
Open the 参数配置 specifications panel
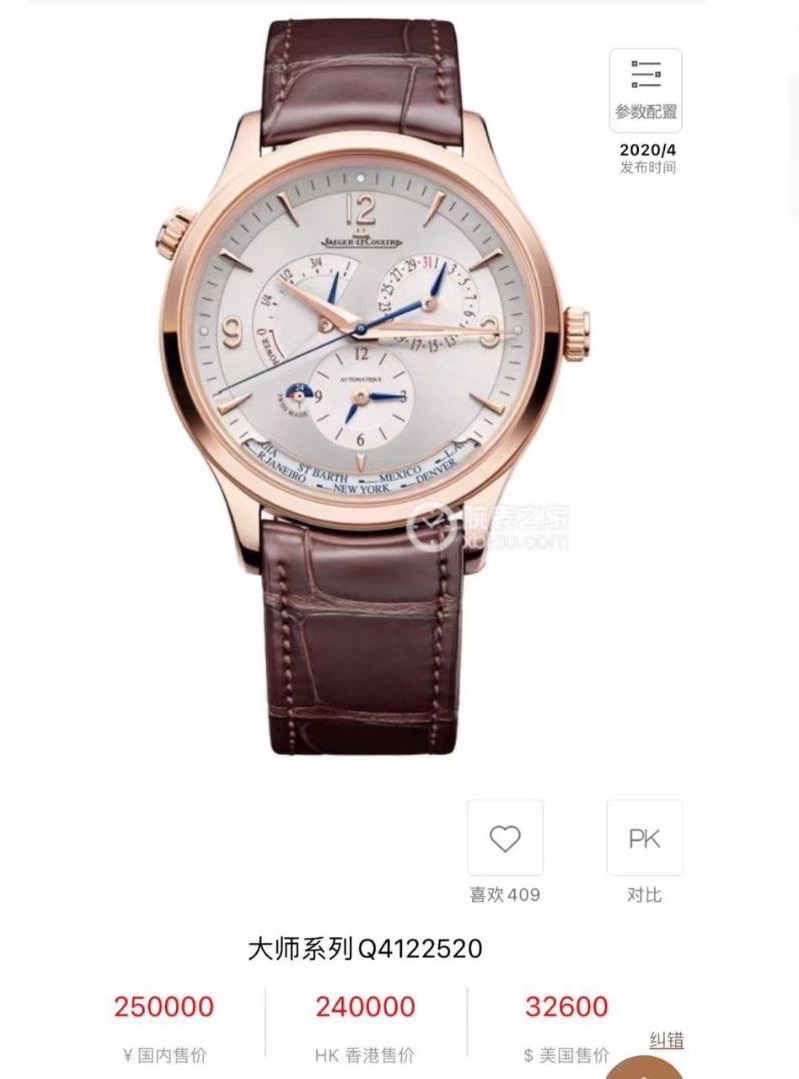point(645,89)
